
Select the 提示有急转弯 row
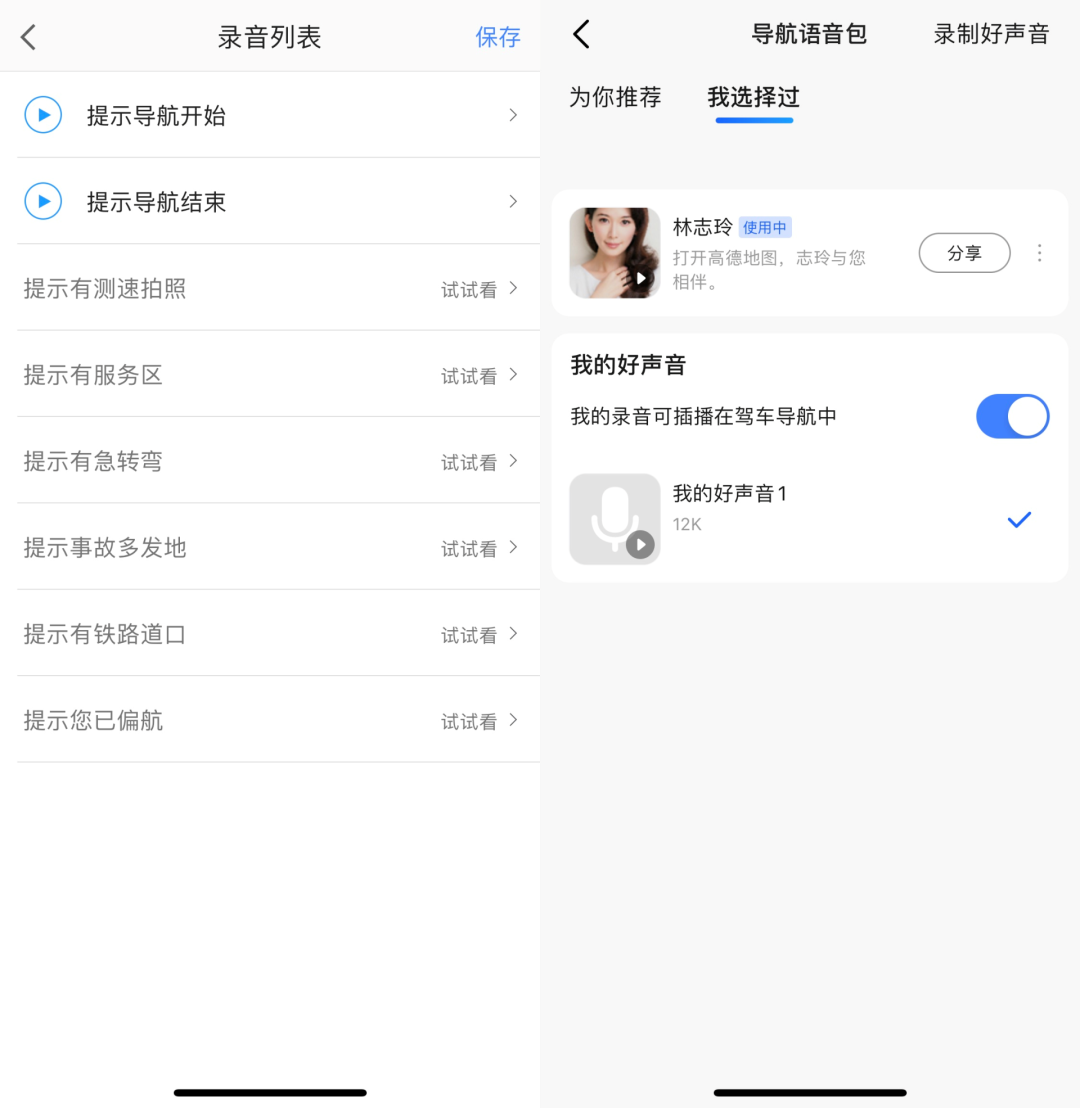pos(270,461)
